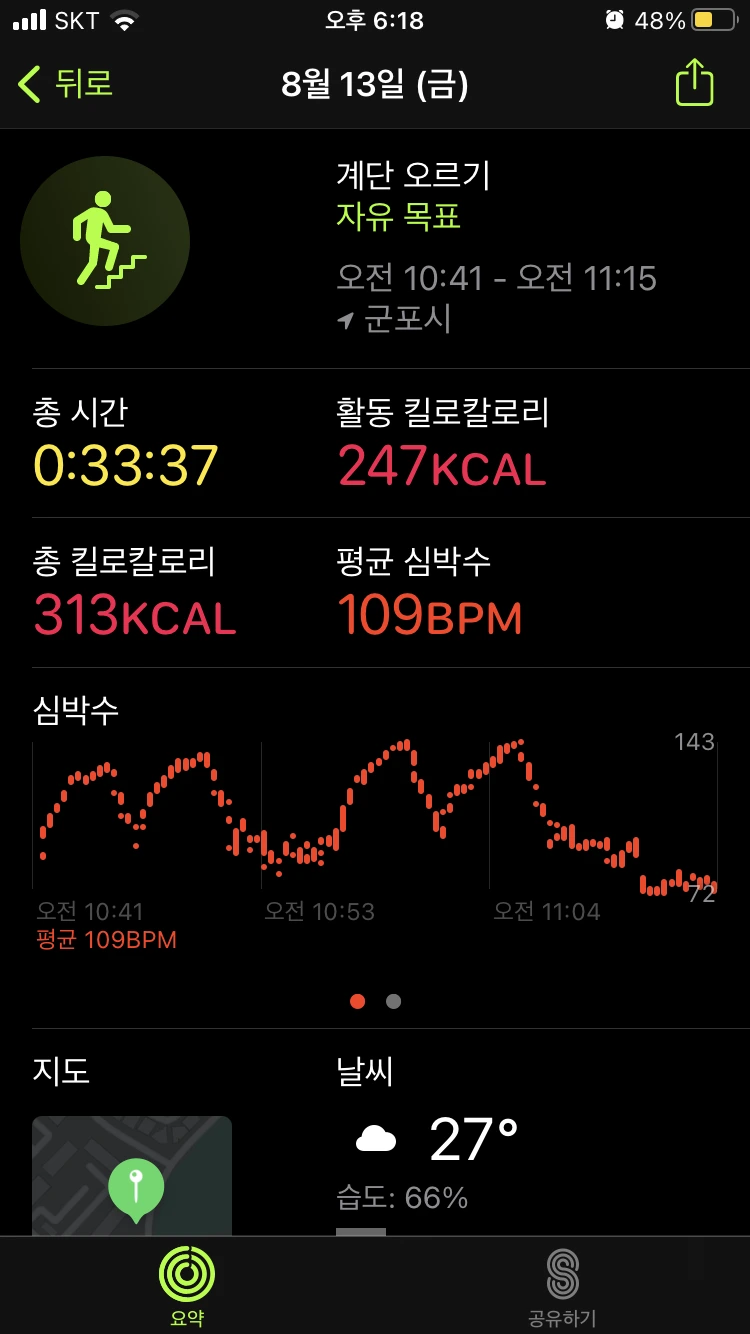The image size is (750, 1334).
Task: Share this workout via the share icon
Action: click(x=694, y=84)
